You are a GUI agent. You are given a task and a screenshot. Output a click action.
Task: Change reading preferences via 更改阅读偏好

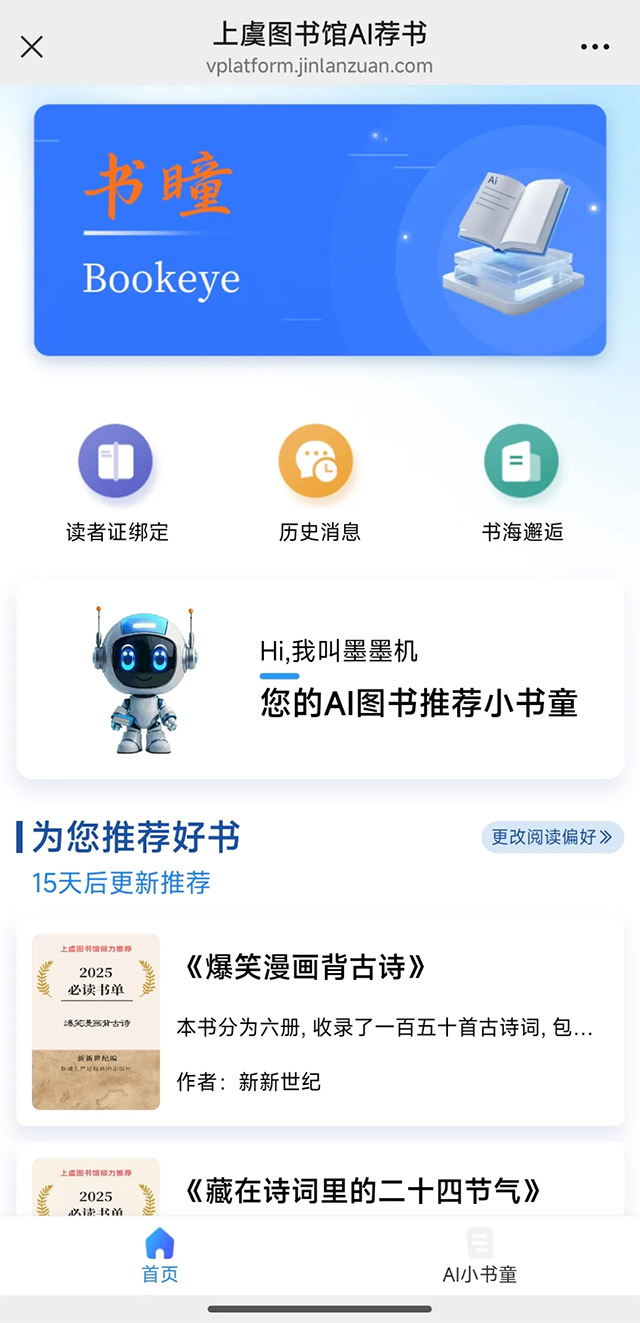coord(552,837)
